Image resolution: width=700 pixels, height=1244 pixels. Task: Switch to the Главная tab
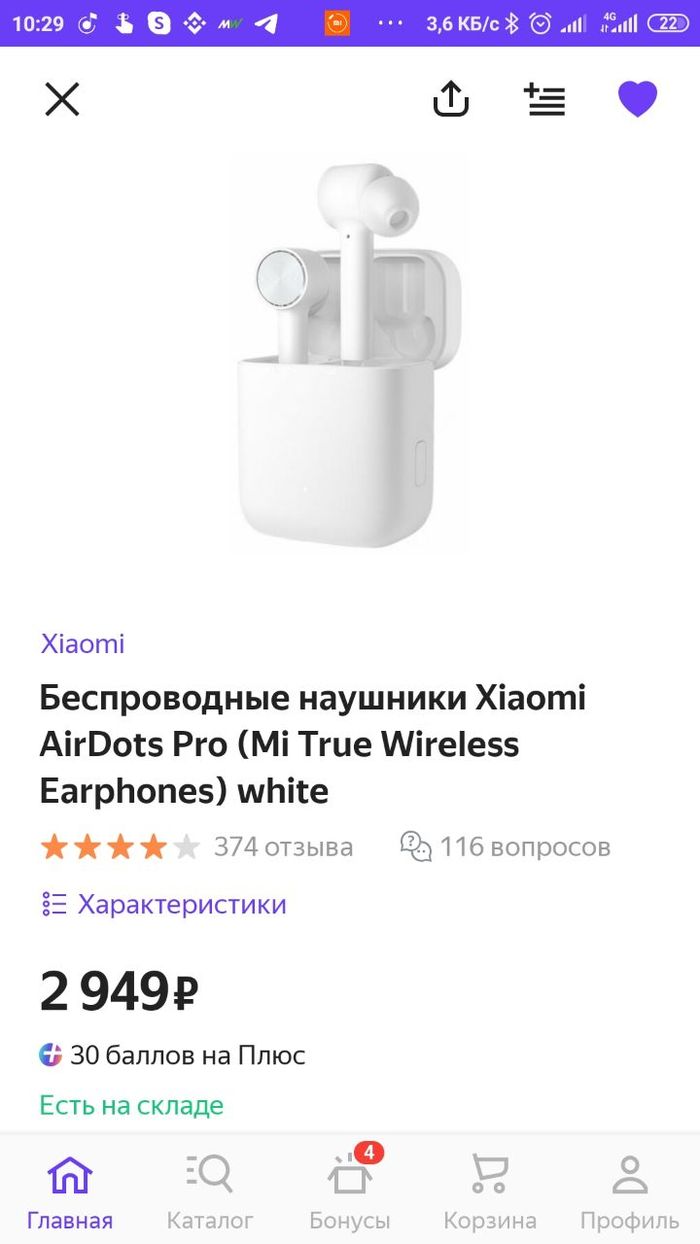[70, 1192]
